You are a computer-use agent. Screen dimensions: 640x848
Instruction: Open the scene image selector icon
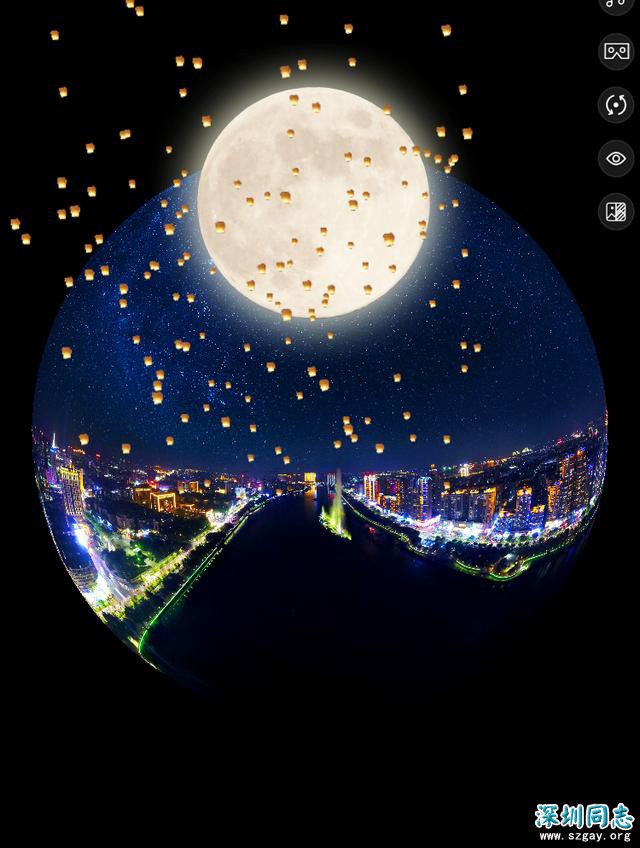point(616,211)
